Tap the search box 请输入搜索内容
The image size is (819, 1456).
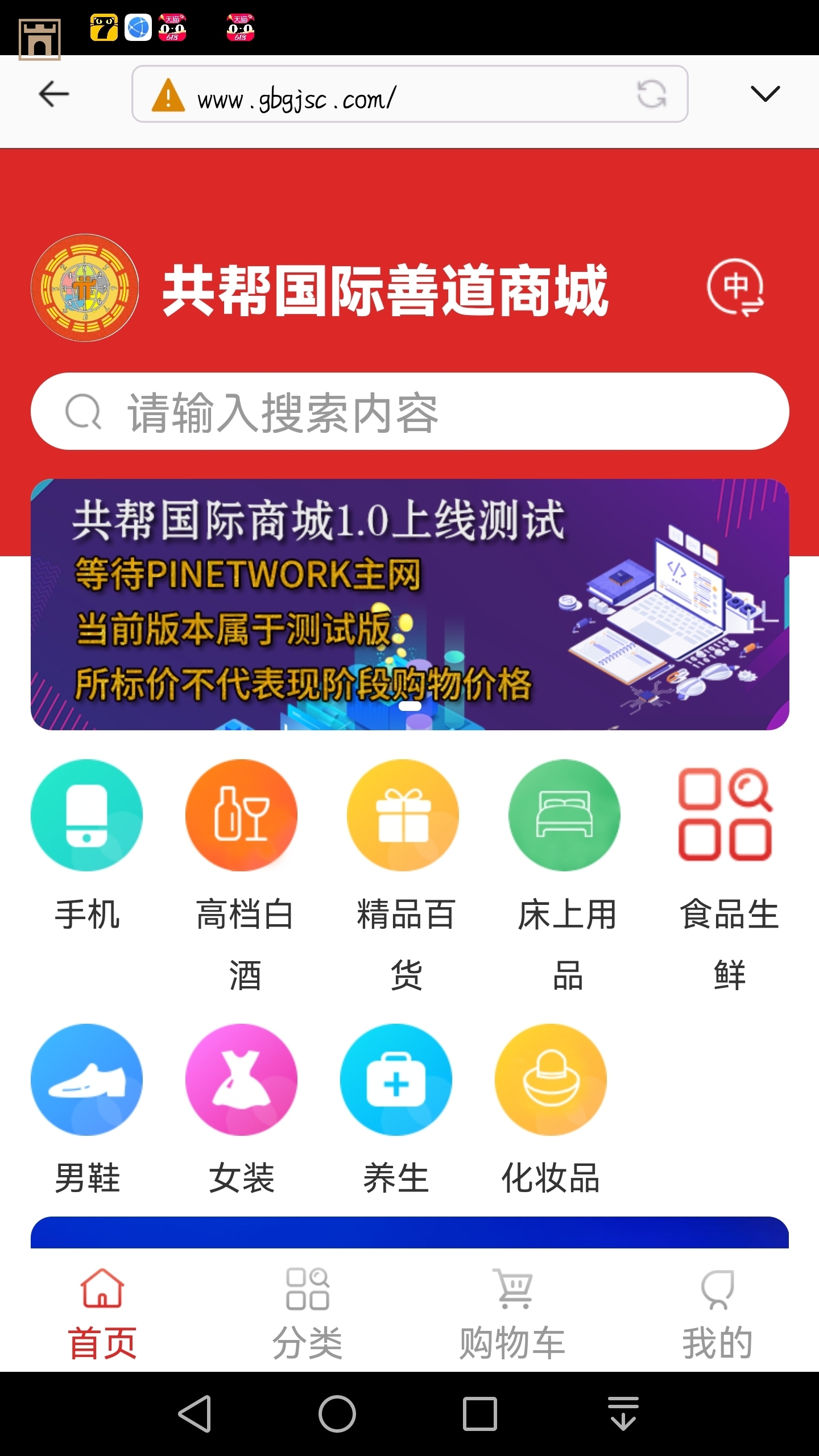409,412
